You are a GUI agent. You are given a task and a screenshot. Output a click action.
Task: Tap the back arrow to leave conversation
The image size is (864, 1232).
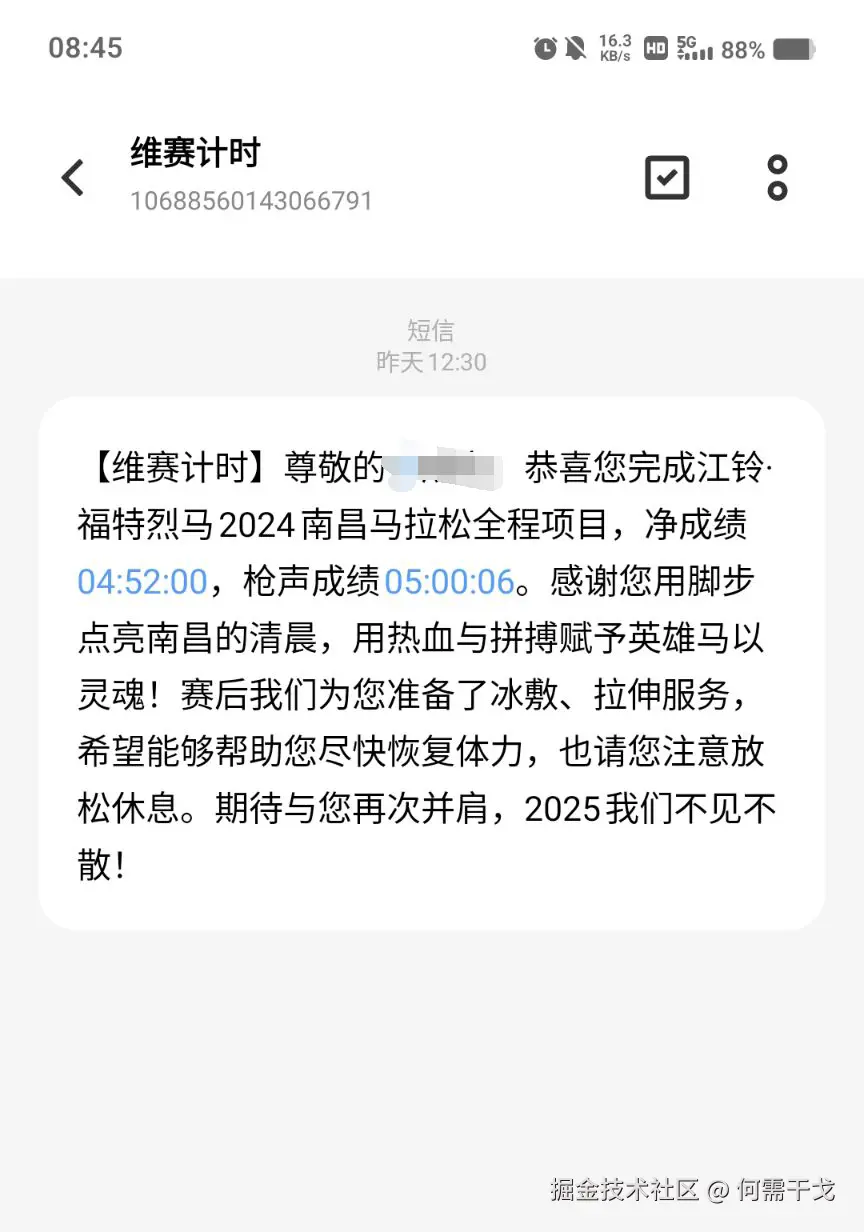[x=71, y=177]
